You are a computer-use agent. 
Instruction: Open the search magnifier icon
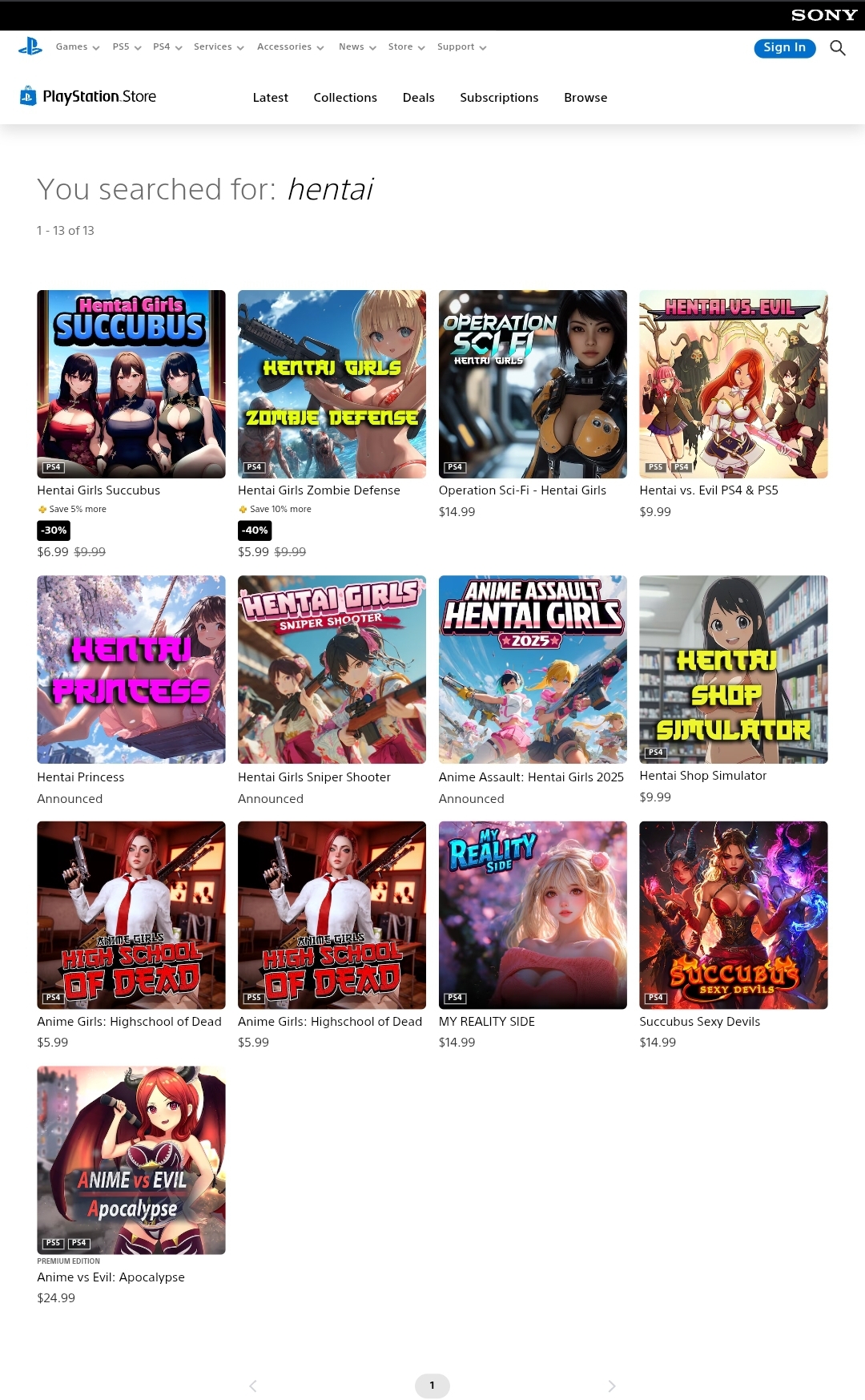tap(838, 48)
